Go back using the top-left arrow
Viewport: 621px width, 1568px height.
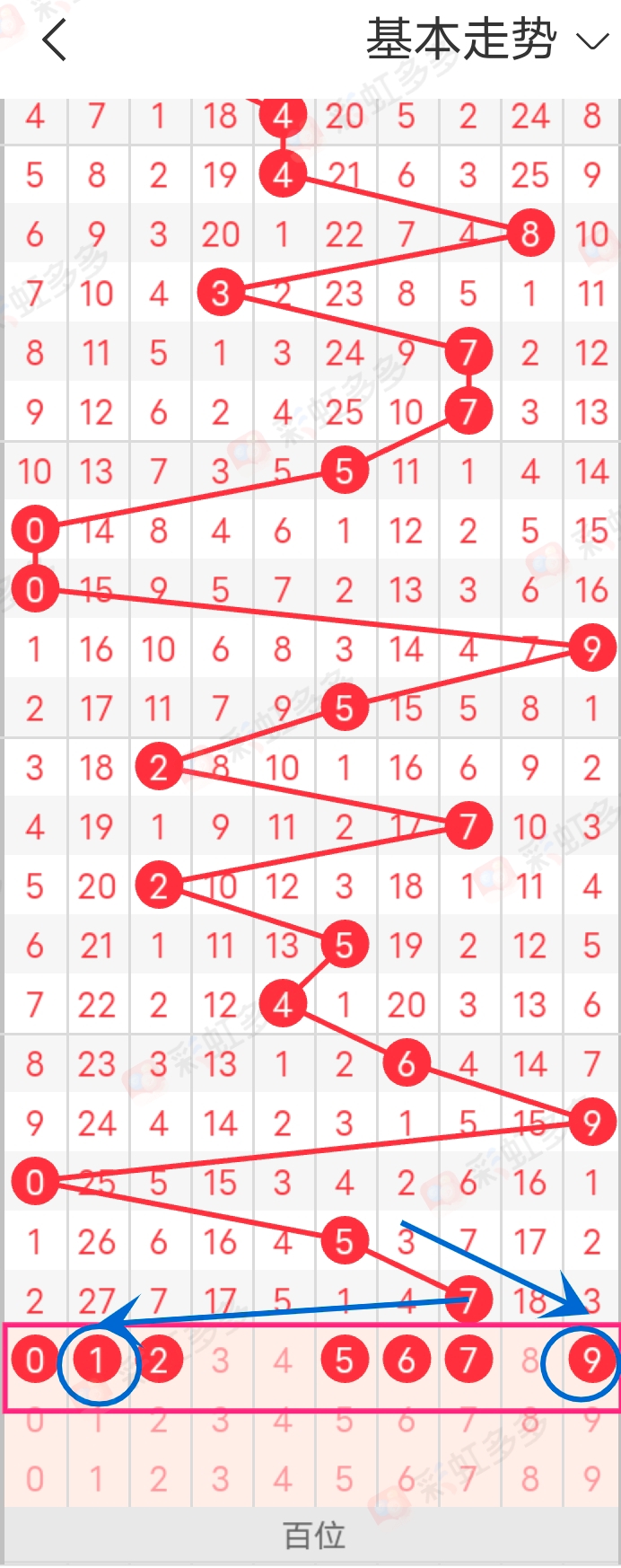[55, 40]
